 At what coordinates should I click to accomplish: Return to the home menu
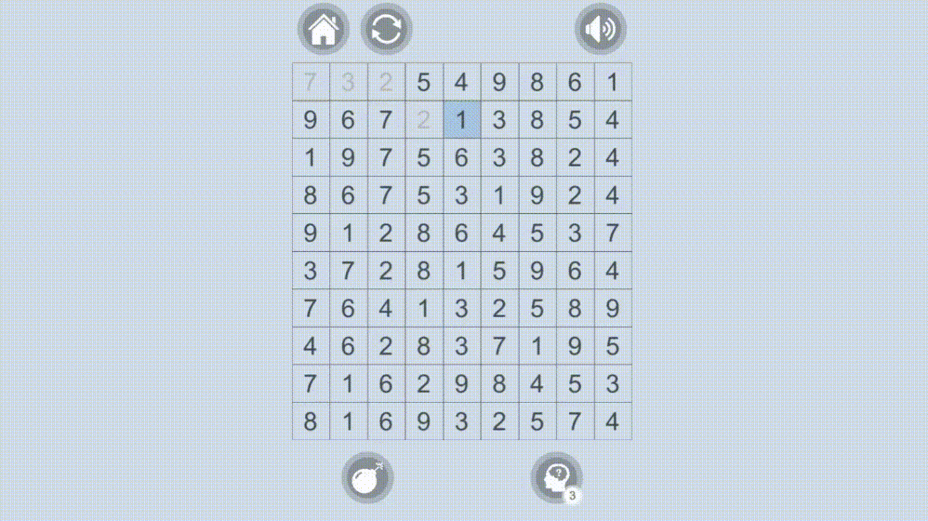coord(323,29)
